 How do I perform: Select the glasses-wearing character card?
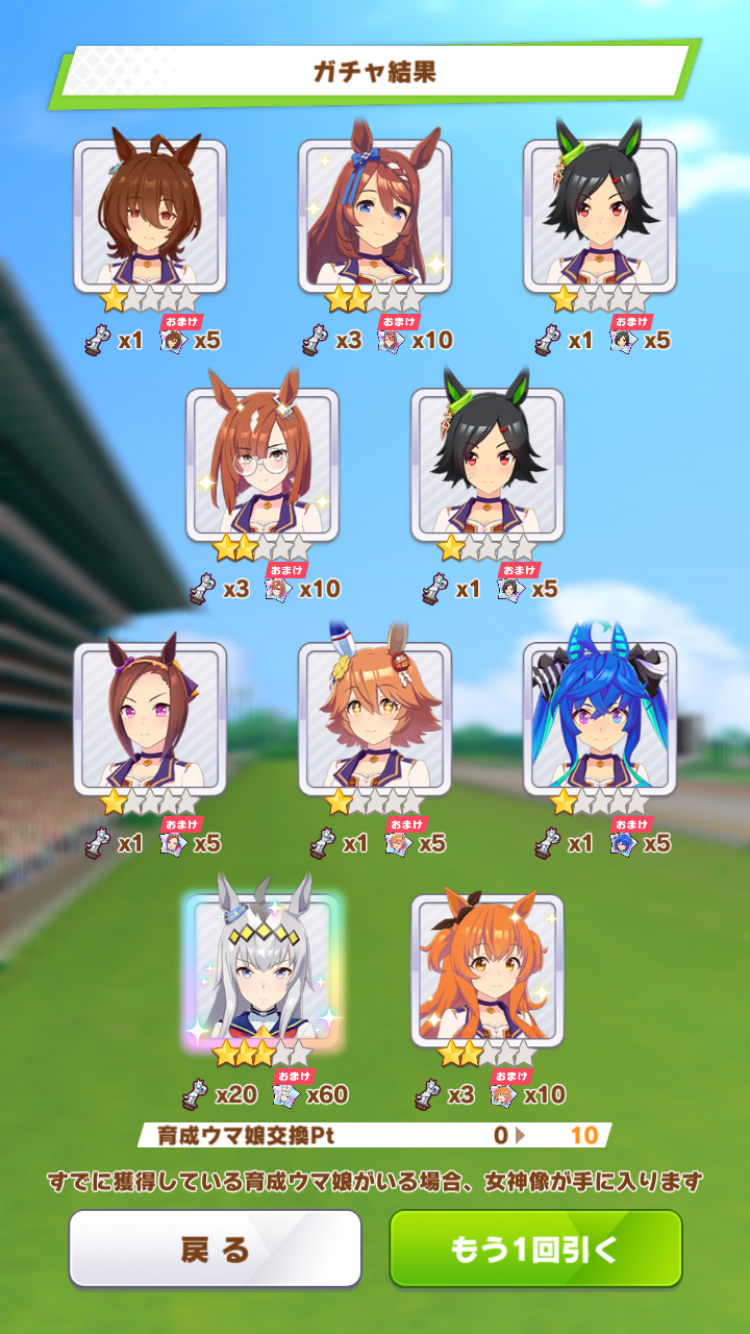click(x=262, y=463)
